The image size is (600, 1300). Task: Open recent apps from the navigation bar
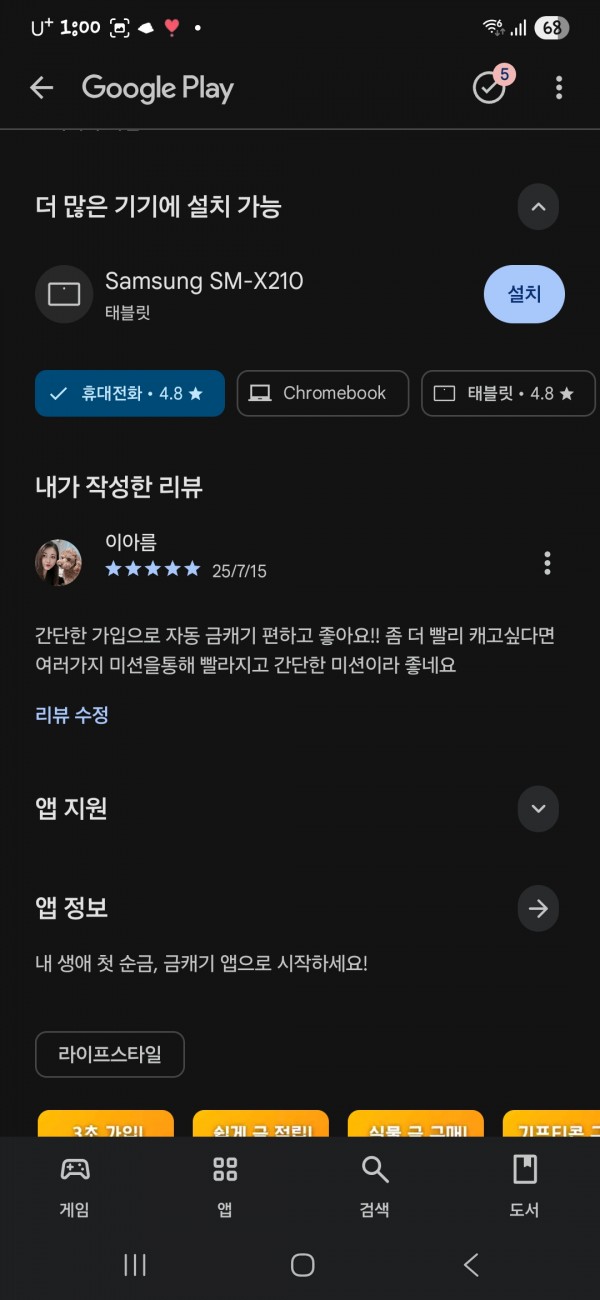point(135,1265)
